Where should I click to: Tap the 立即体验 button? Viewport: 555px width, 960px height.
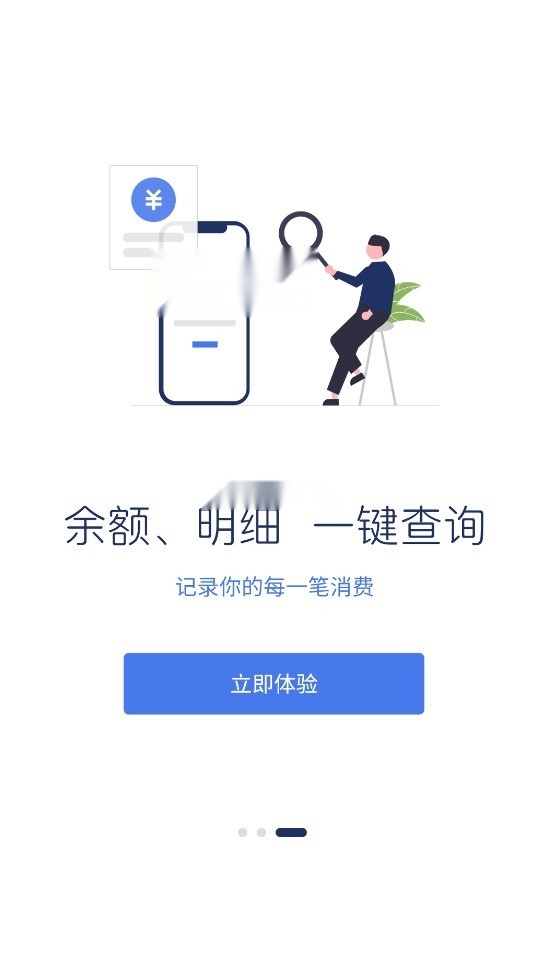pyautogui.click(x=274, y=683)
